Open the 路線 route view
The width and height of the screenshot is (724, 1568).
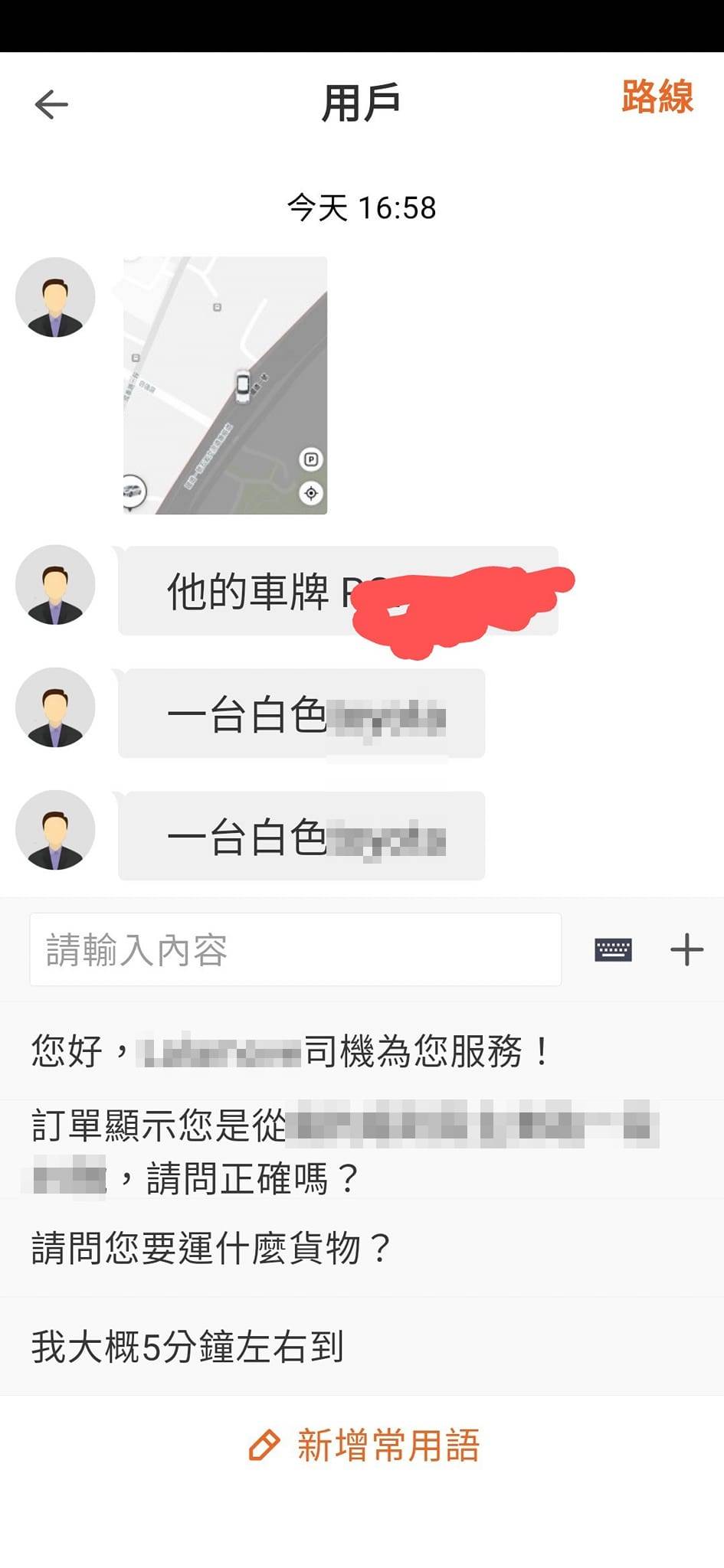point(657,97)
